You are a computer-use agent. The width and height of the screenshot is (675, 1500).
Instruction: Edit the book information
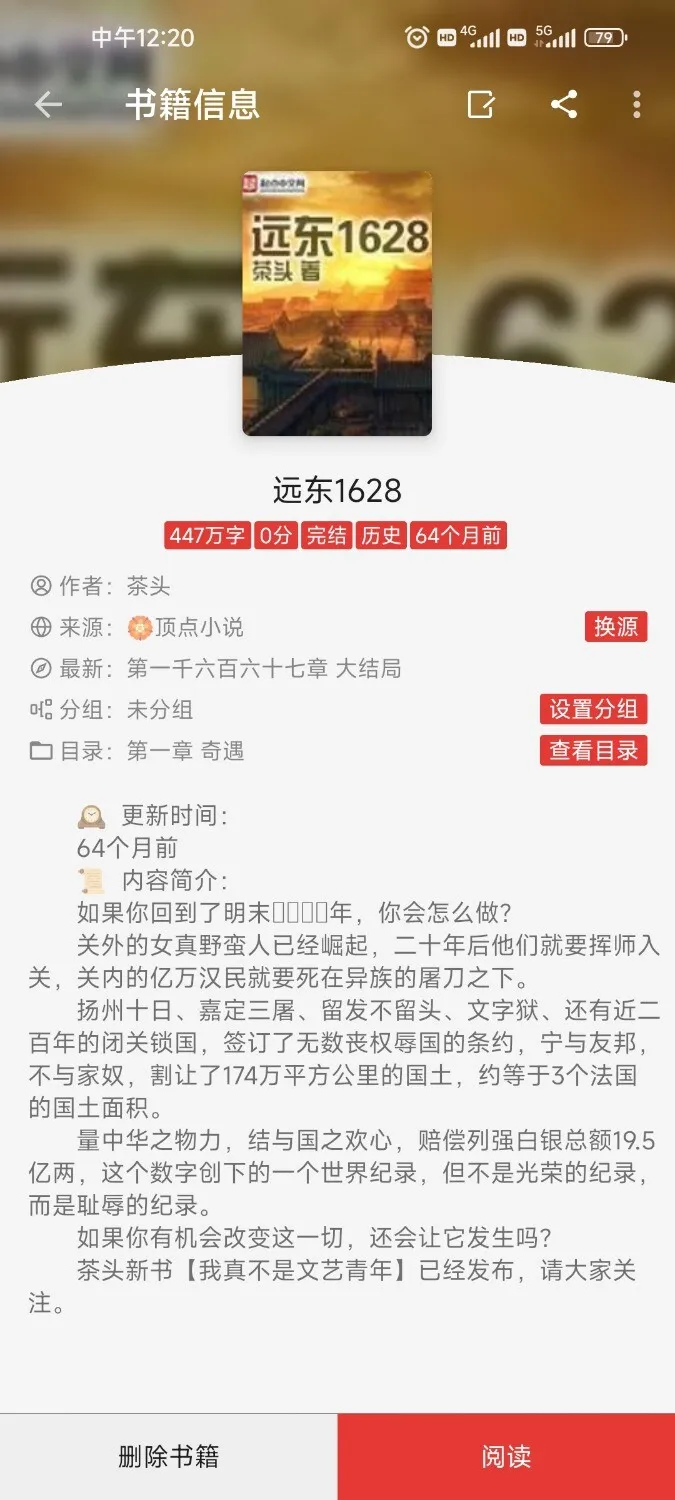(x=481, y=105)
